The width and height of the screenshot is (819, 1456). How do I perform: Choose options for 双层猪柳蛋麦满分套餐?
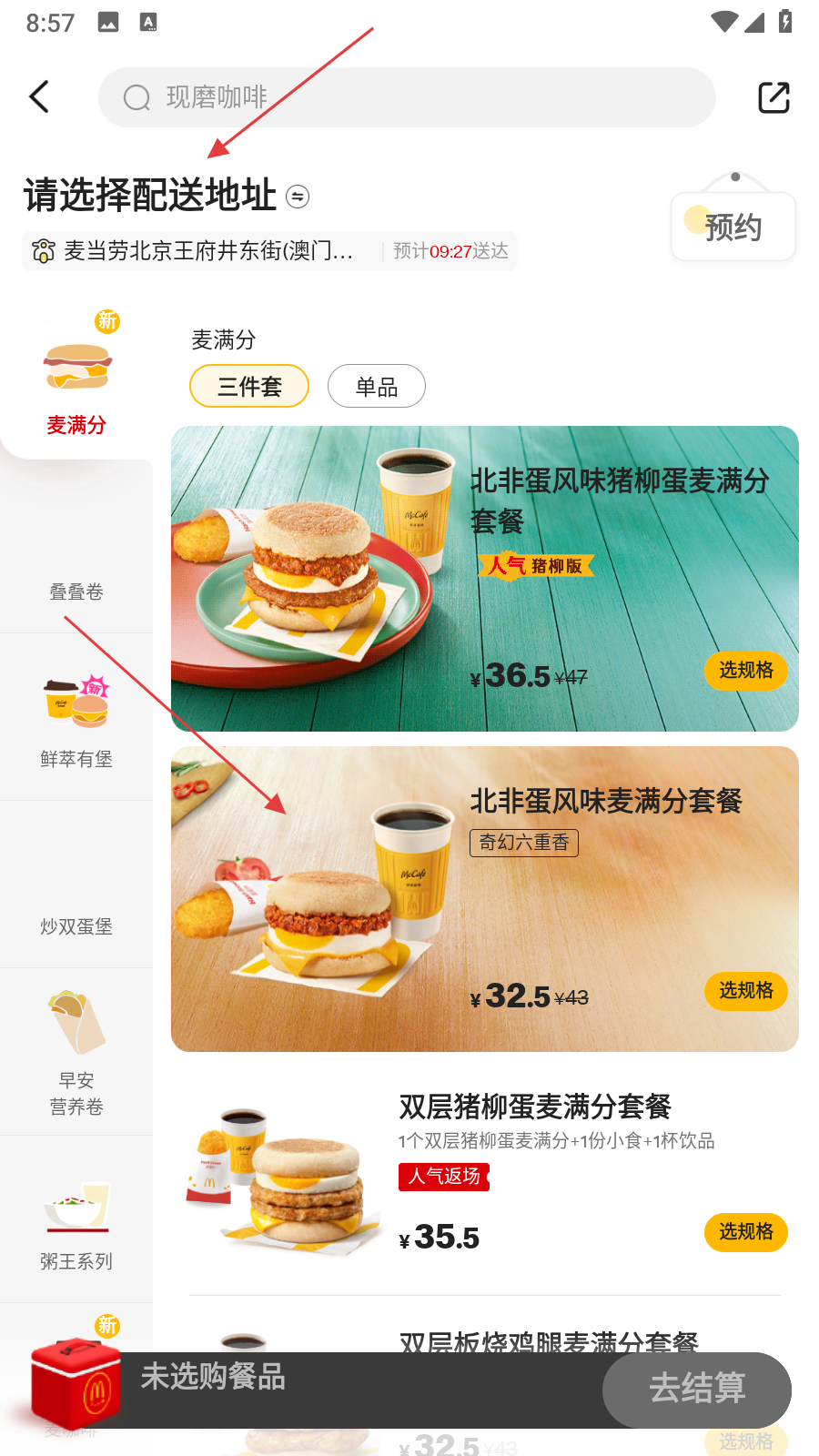[x=745, y=1232]
